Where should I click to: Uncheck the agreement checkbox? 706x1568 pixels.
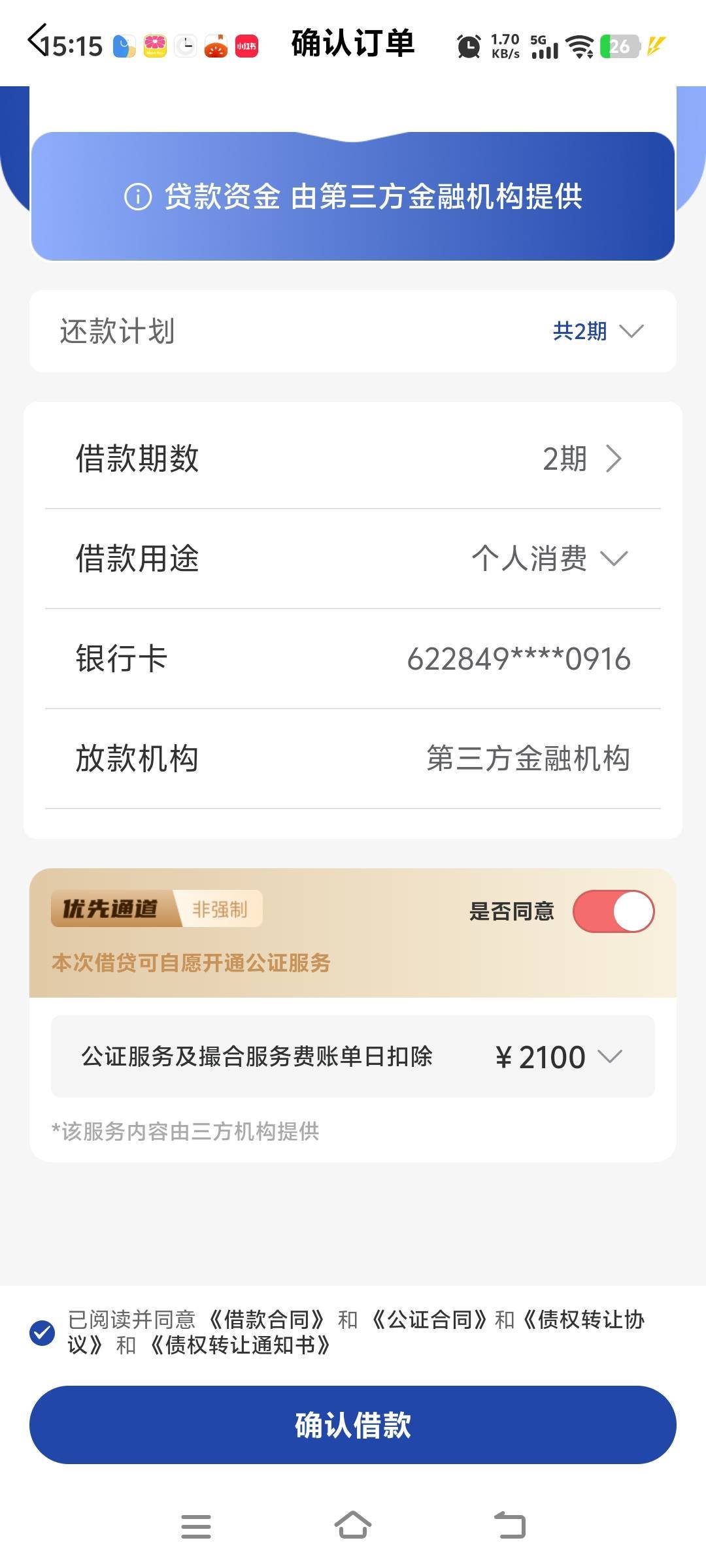click(x=42, y=1332)
